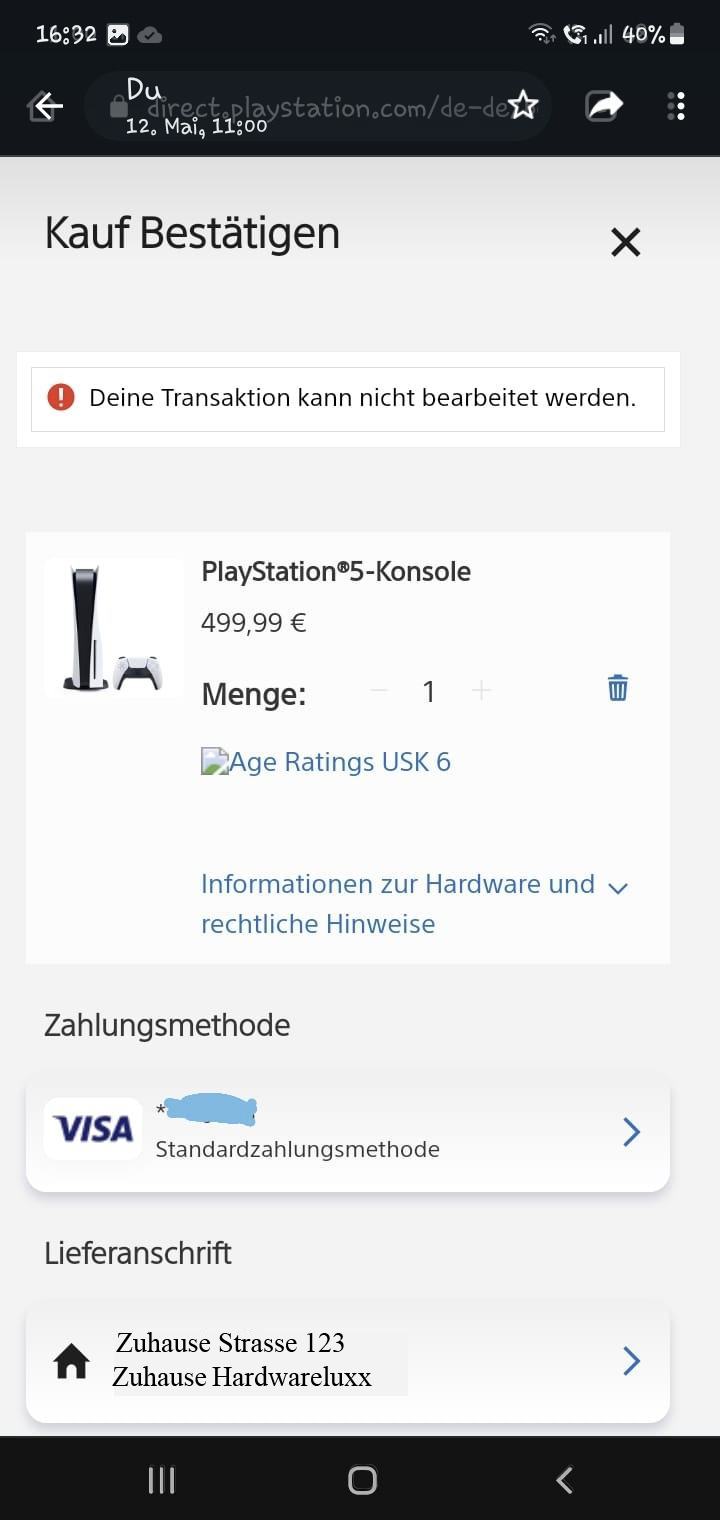Open recent apps in navigation bar
Viewport: 720px width, 1520px height.
[x=161, y=1480]
